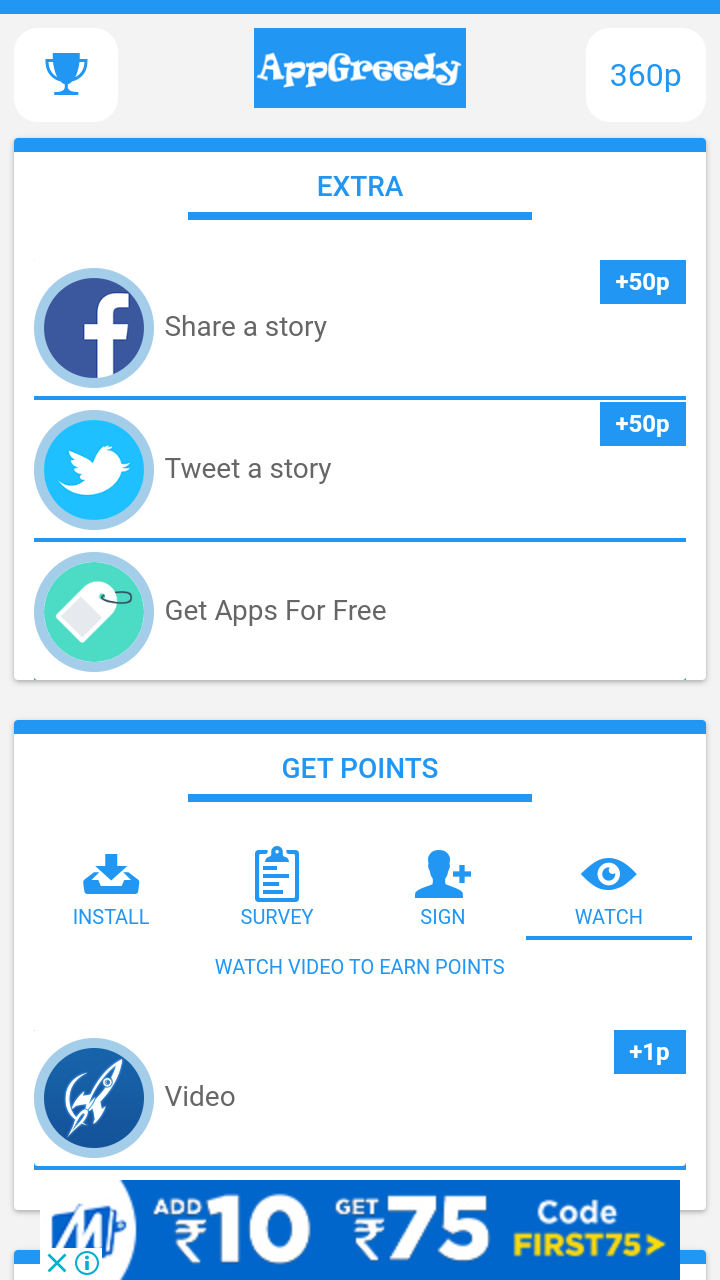720x1280 pixels.
Task: Close the ad banner
Action: coord(57,1263)
